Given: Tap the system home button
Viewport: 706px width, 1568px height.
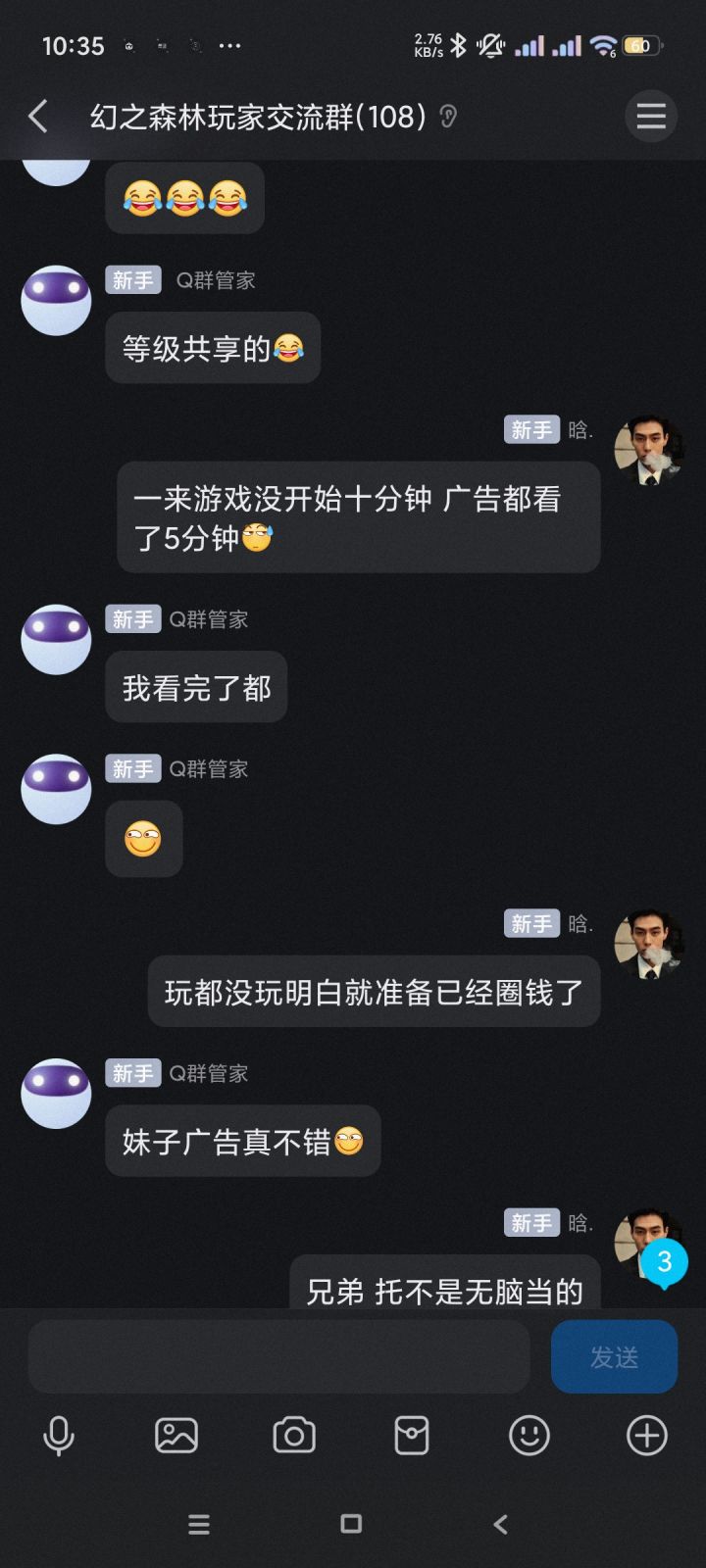Looking at the screenshot, I should 351,1524.
